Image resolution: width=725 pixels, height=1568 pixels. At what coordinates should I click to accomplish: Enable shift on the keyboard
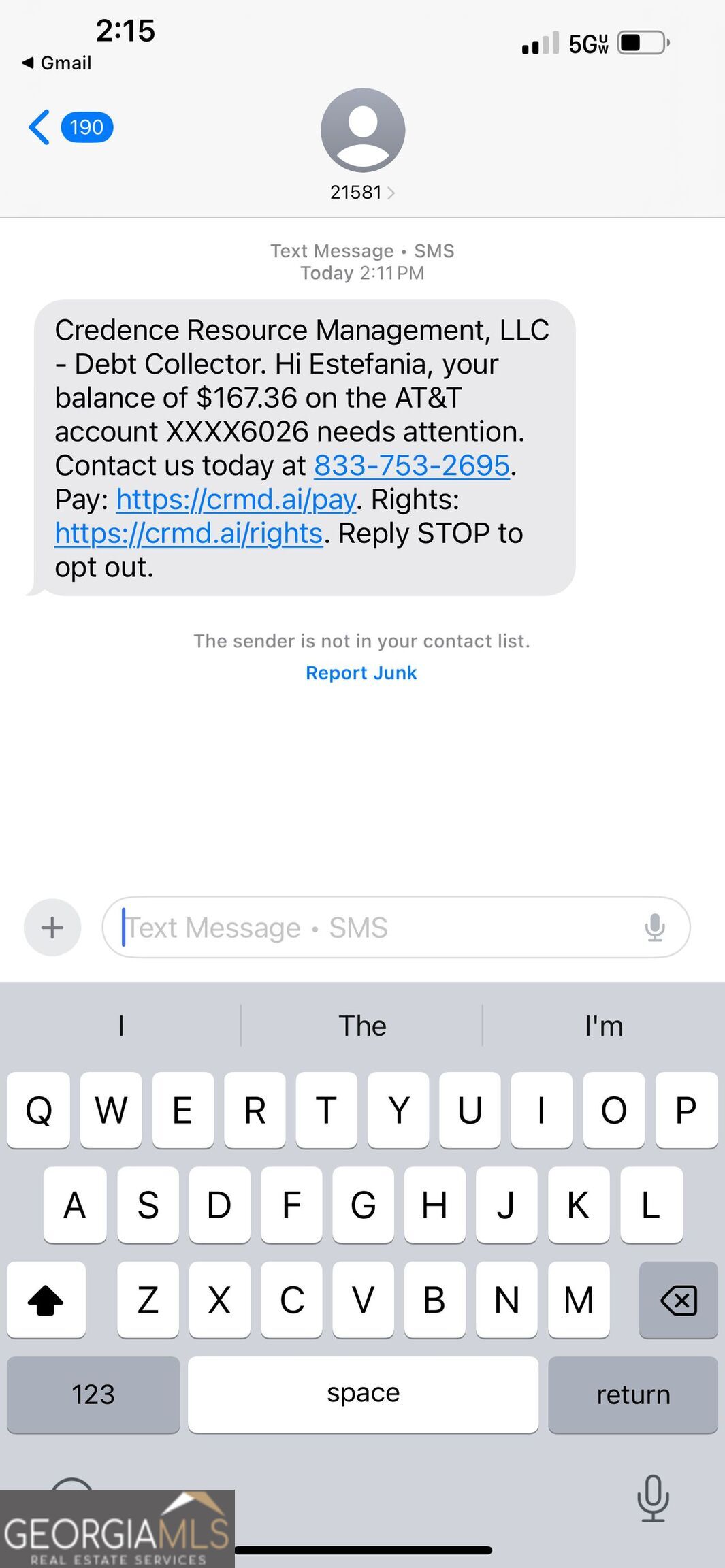46,1300
